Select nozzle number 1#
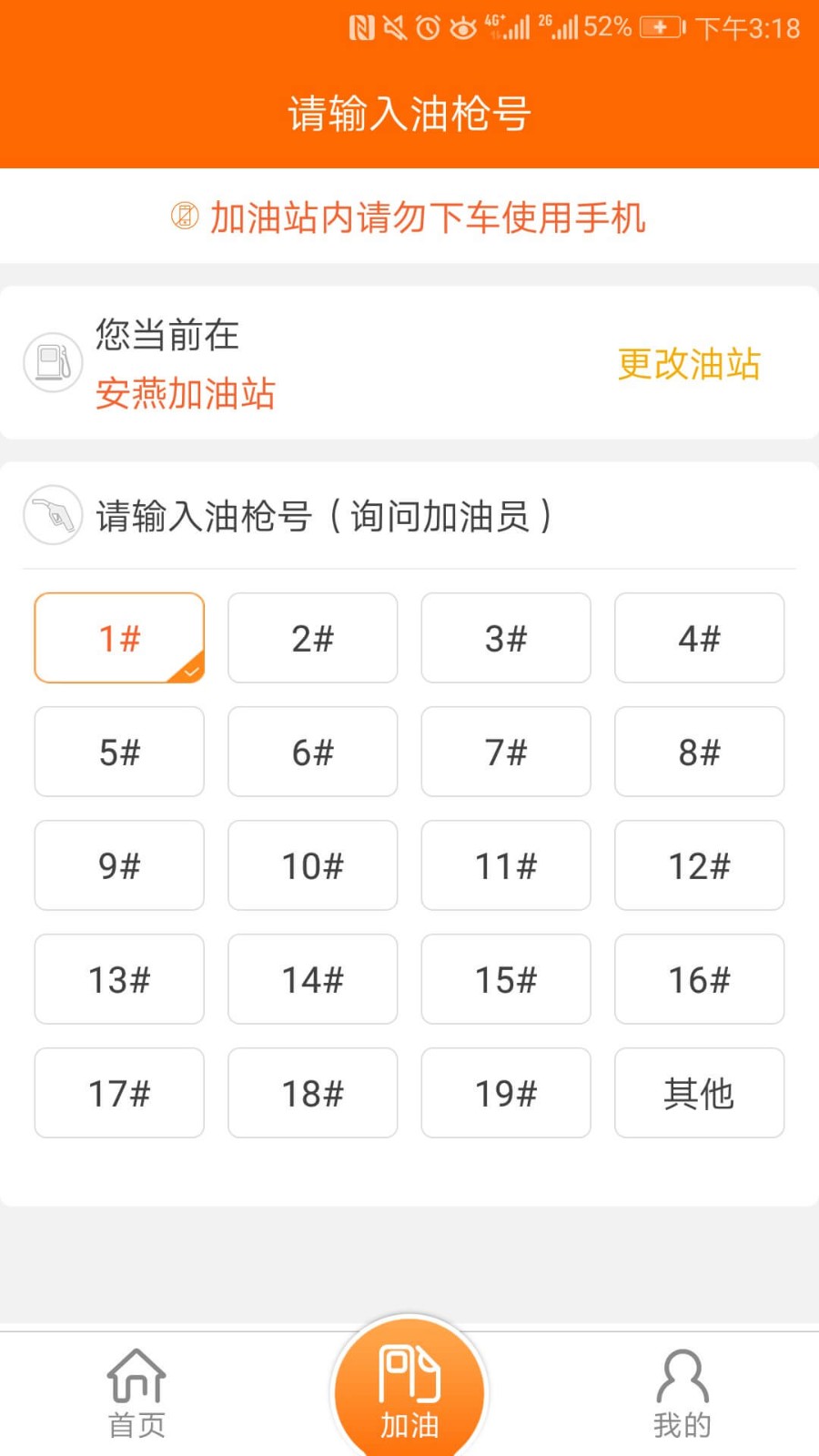This screenshot has height=1456, width=819. tap(119, 638)
